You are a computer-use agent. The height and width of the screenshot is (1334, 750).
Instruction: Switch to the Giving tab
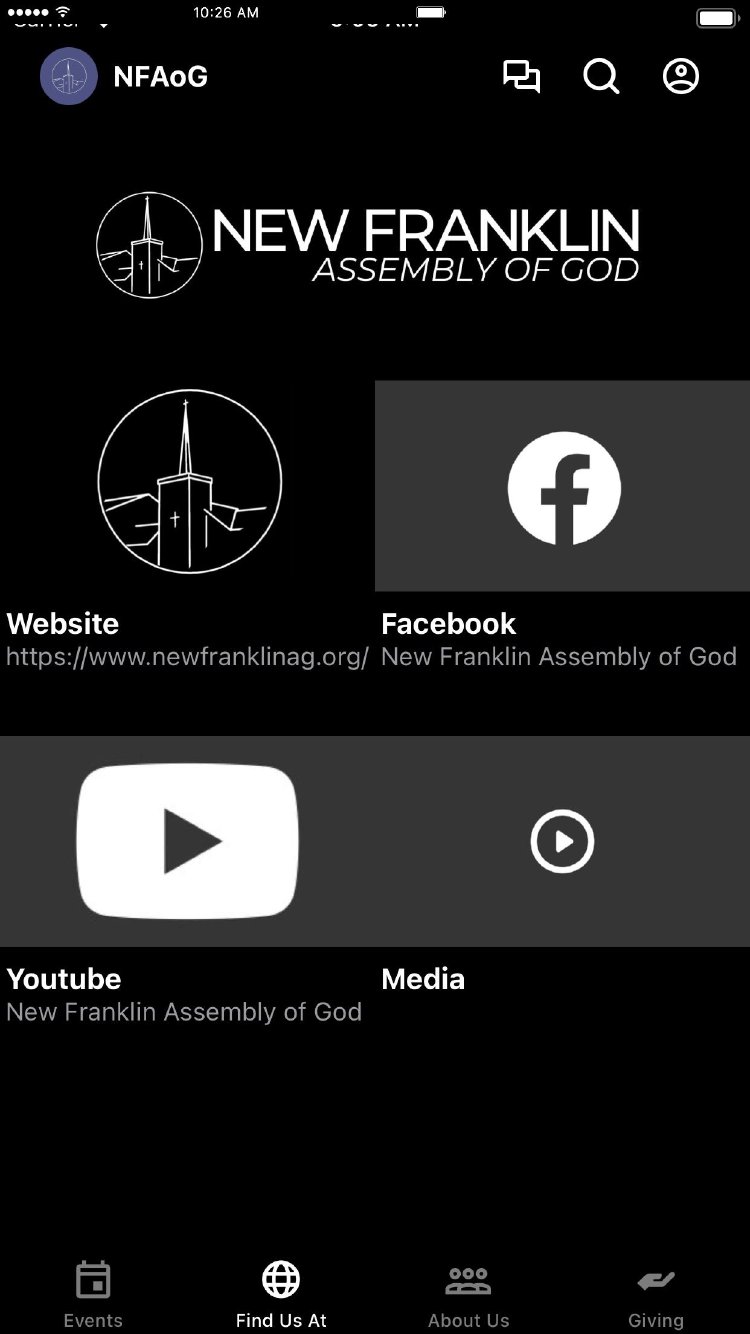[x=656, y=1294]
